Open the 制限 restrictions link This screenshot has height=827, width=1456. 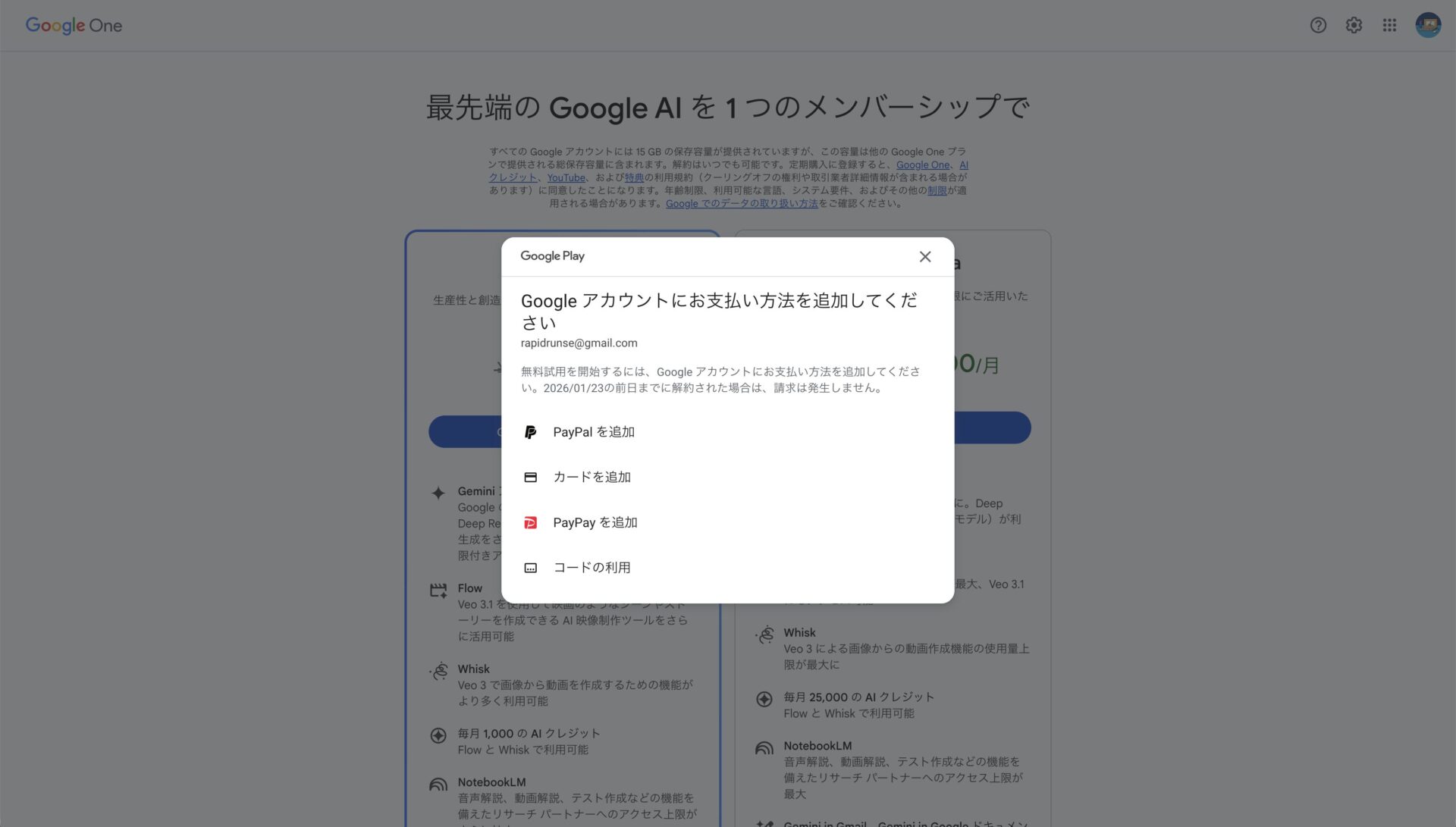pos(937,191)
